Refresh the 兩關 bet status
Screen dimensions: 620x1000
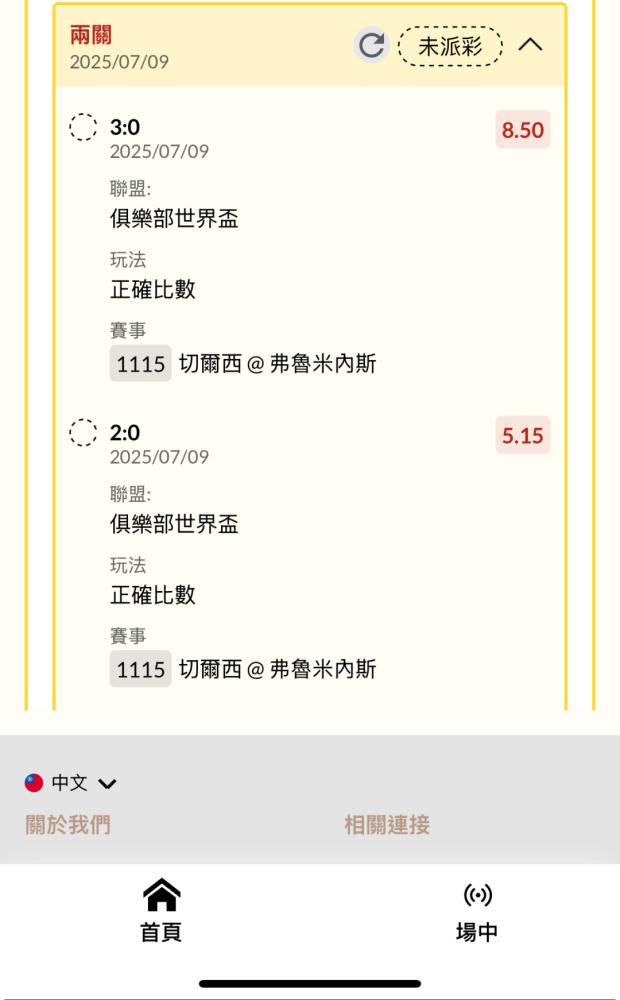[x=371, y=45]
